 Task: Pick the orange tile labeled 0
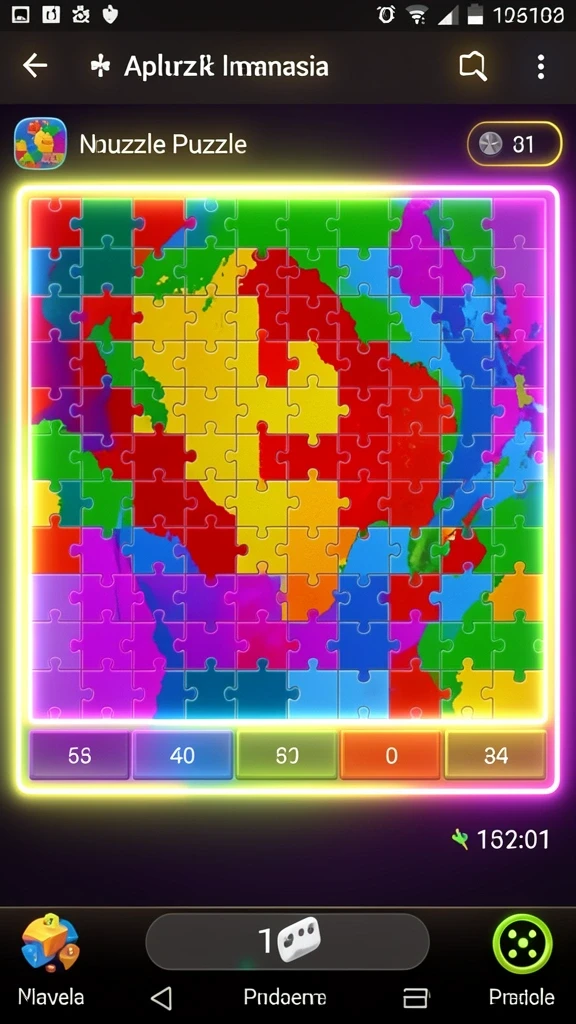(391, 756)
